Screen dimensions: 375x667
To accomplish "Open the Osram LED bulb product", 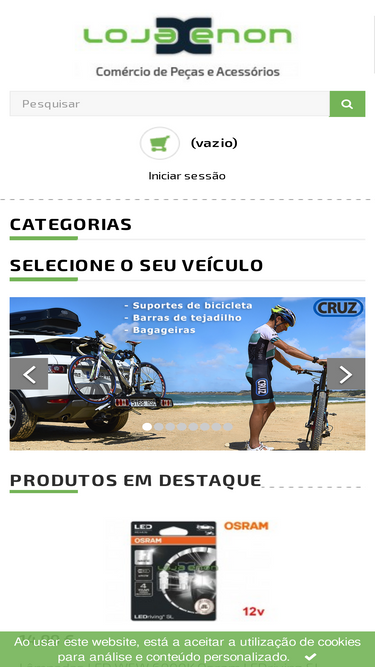I will [x=188, y=570].
